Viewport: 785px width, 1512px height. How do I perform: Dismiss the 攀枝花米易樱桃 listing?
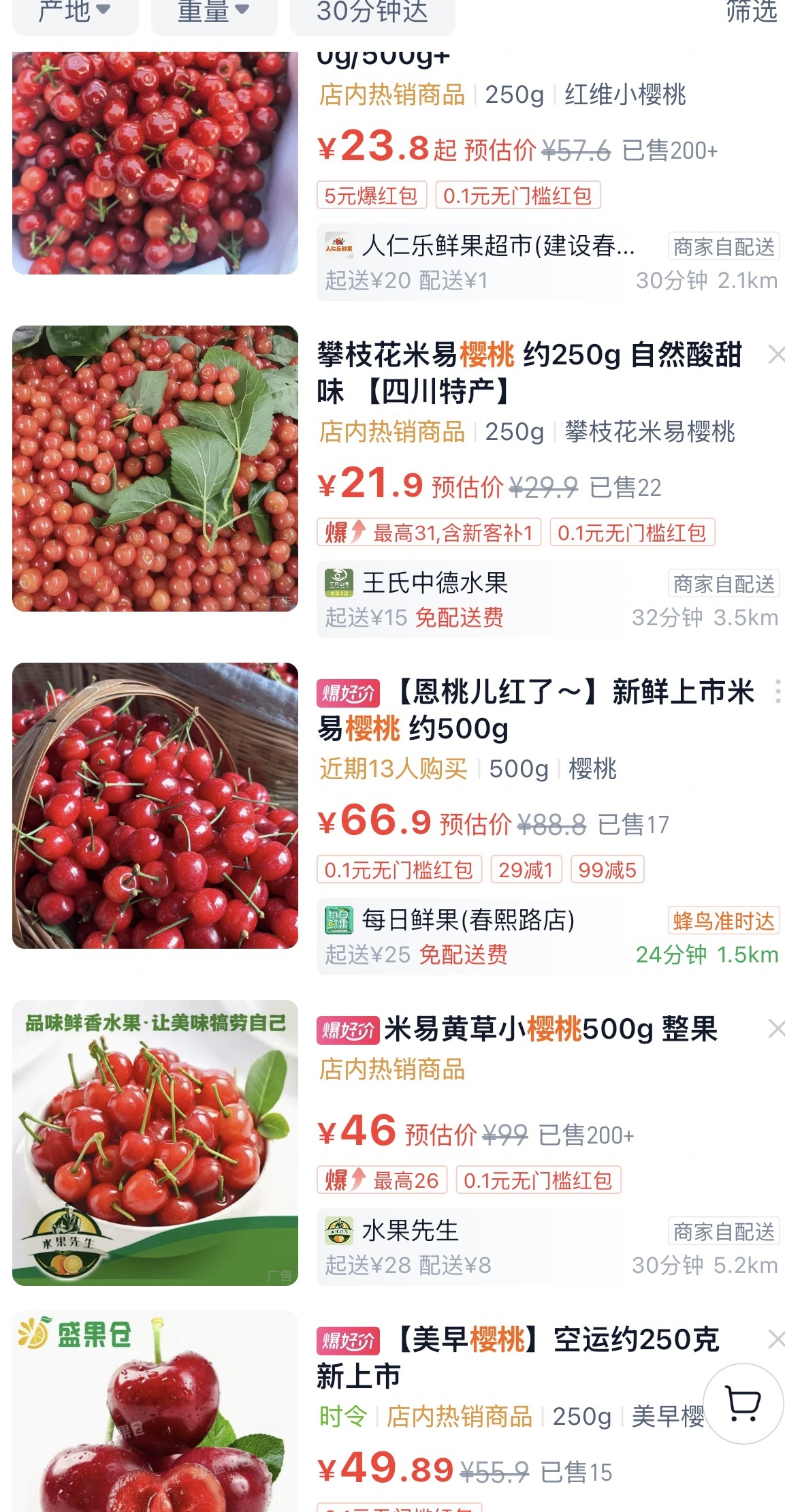click(x=775, y=354)
